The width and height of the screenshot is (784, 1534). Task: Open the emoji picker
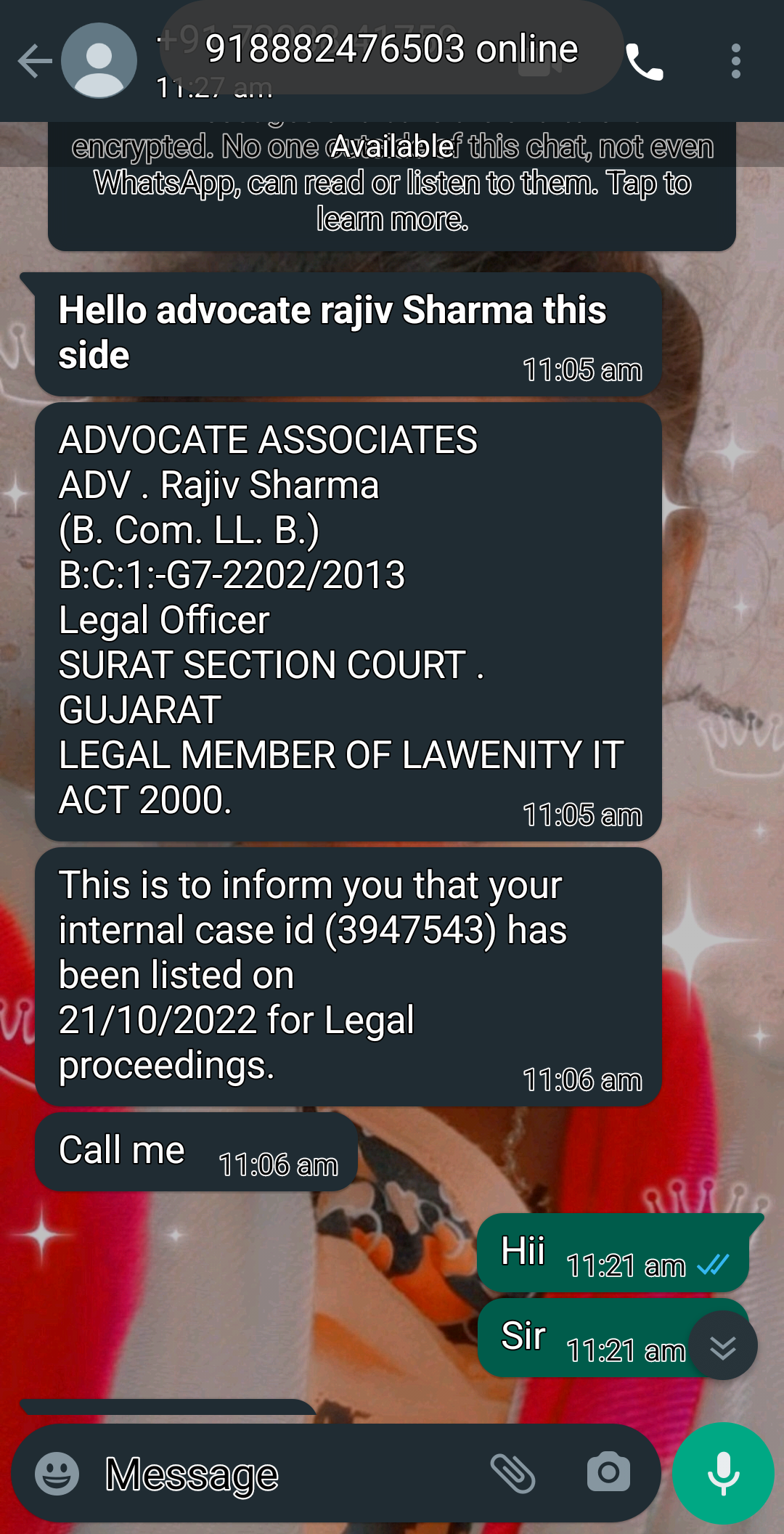[x=57, y=1474]
